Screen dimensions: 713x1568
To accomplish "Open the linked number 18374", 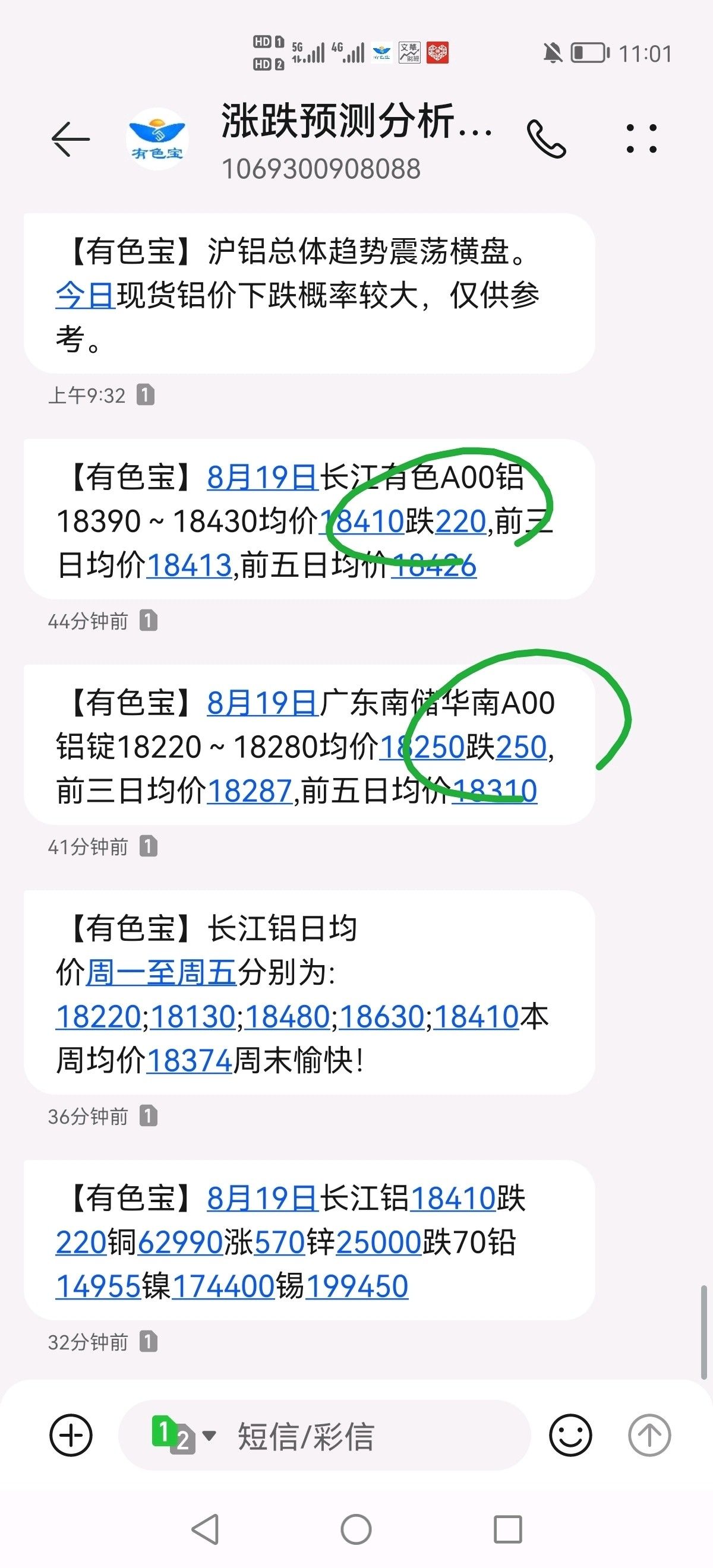I will pos(190,1061).
